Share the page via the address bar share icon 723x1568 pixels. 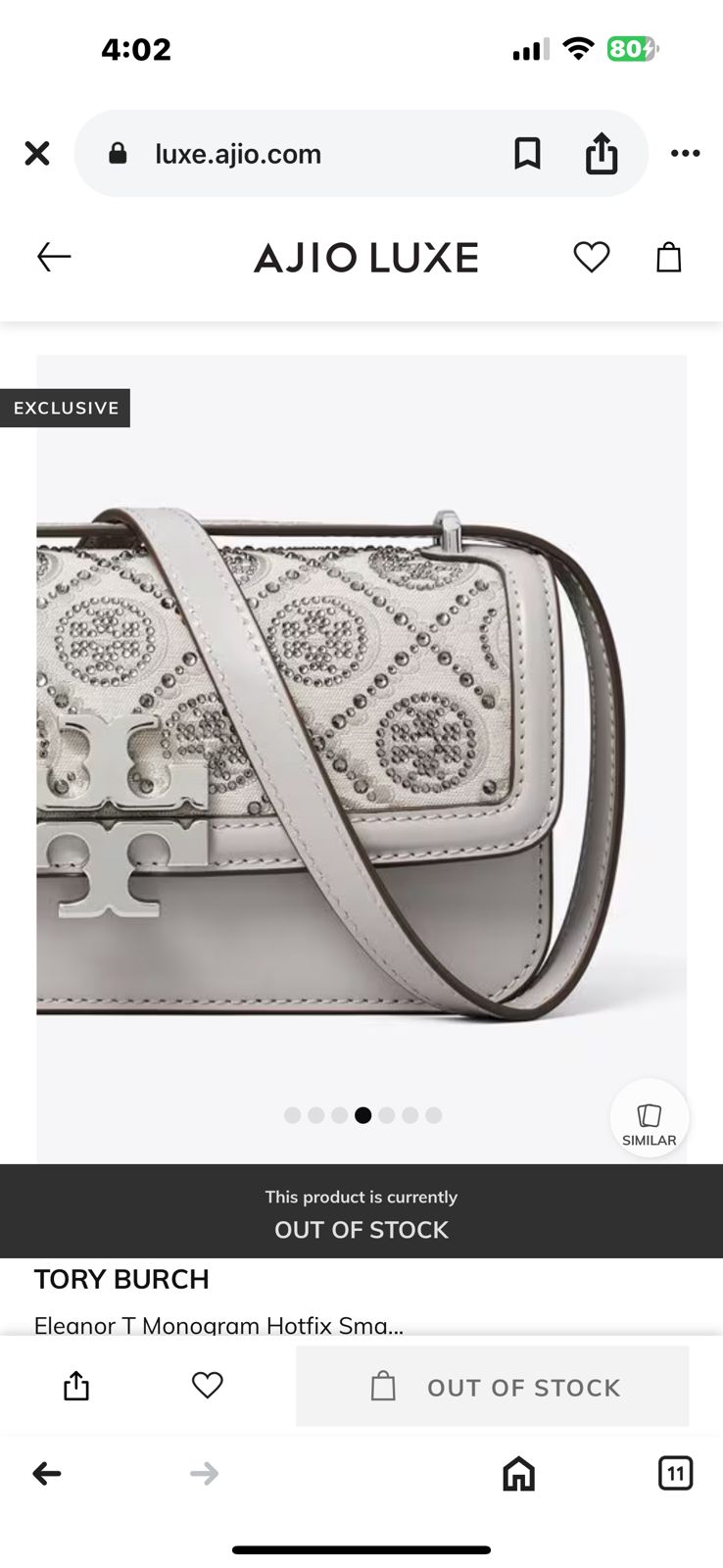601,153
